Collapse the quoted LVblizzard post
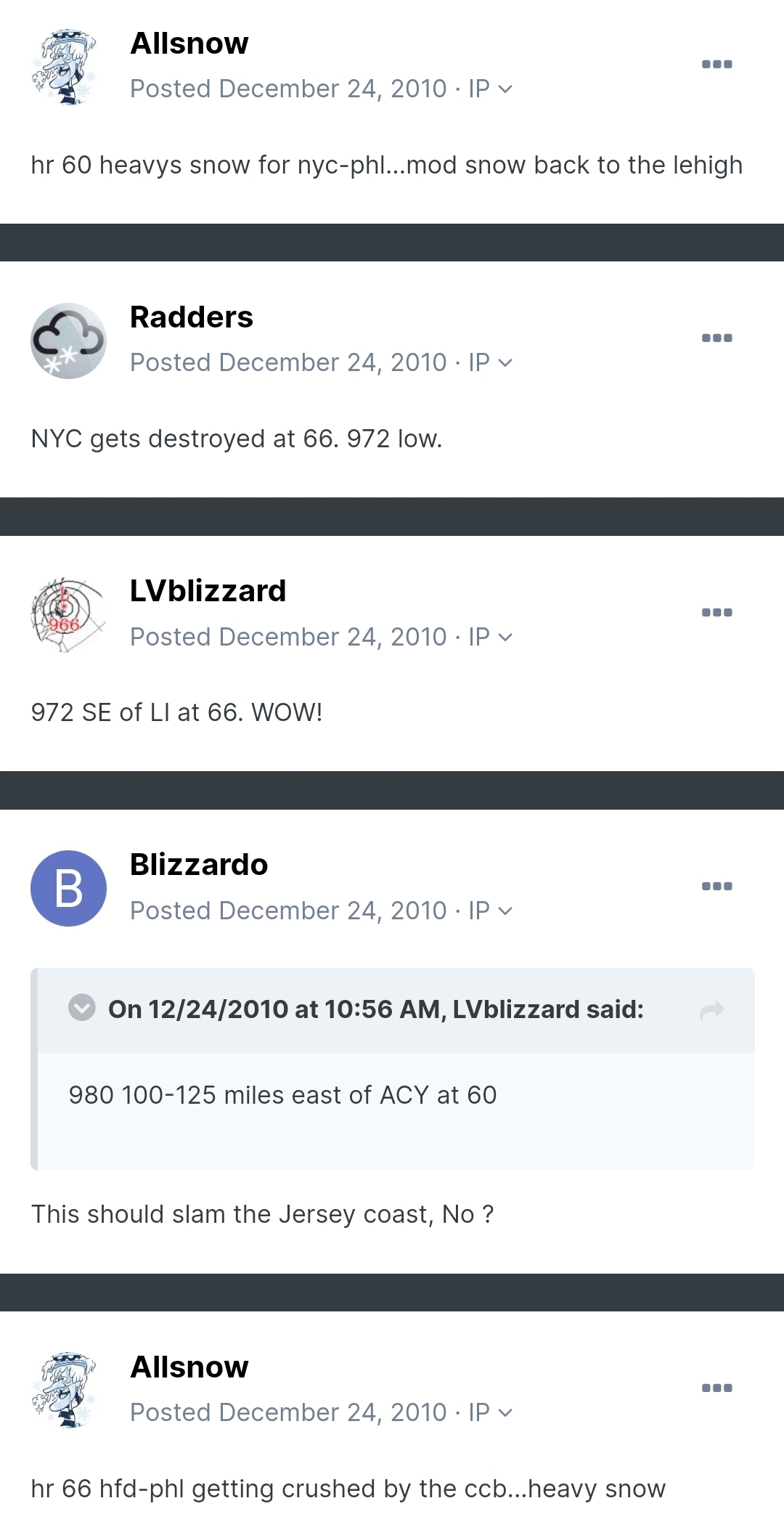 82,1008
